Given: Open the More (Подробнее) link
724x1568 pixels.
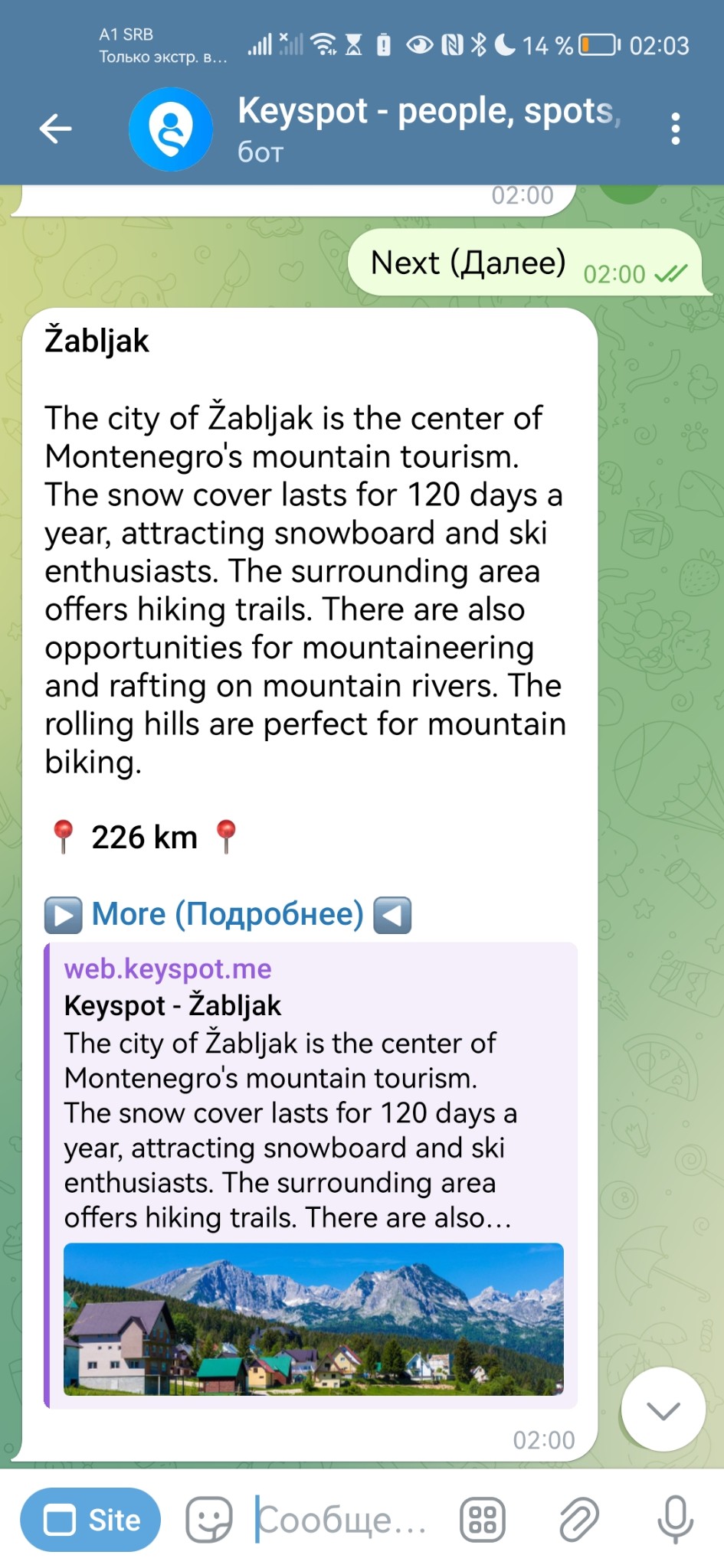Looking at the screenshot, I should 228,914.
